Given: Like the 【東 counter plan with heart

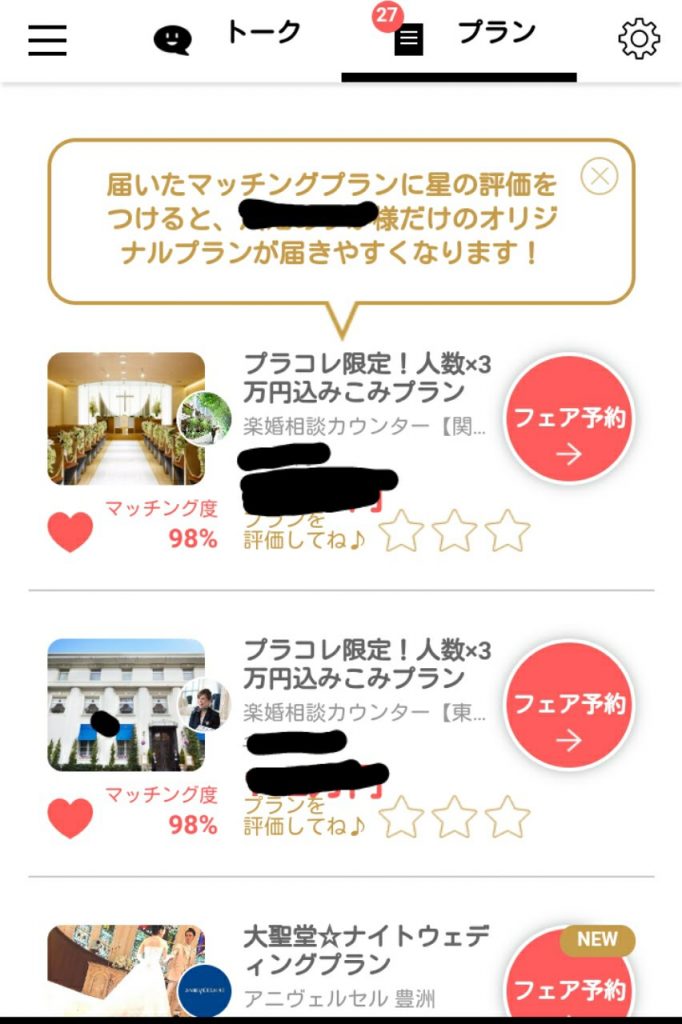Looking at the screenshot, I should 70,817.
